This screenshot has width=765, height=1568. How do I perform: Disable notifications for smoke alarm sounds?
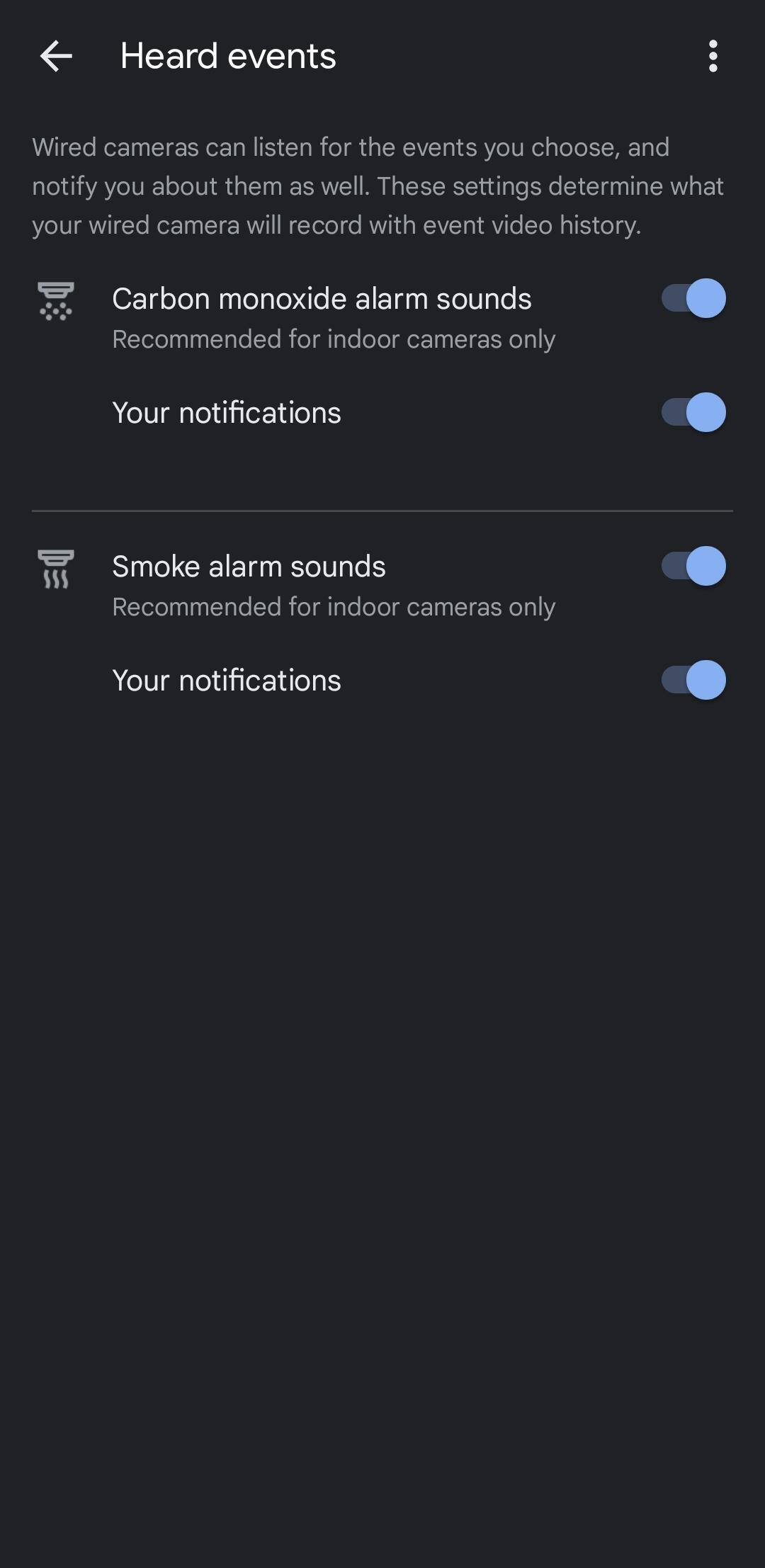[x=693, y=680]
